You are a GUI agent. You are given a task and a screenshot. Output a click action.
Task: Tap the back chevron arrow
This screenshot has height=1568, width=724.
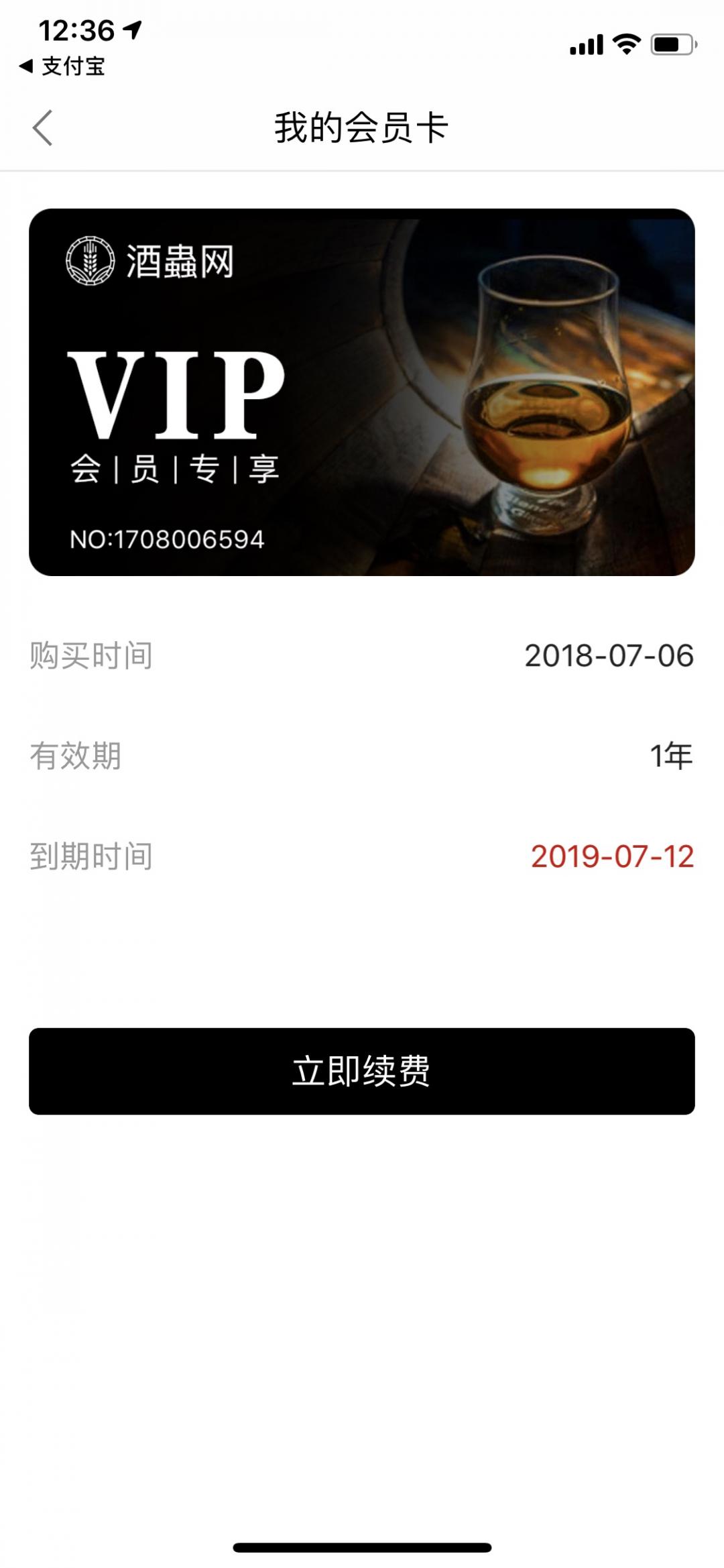click(43, 127)
